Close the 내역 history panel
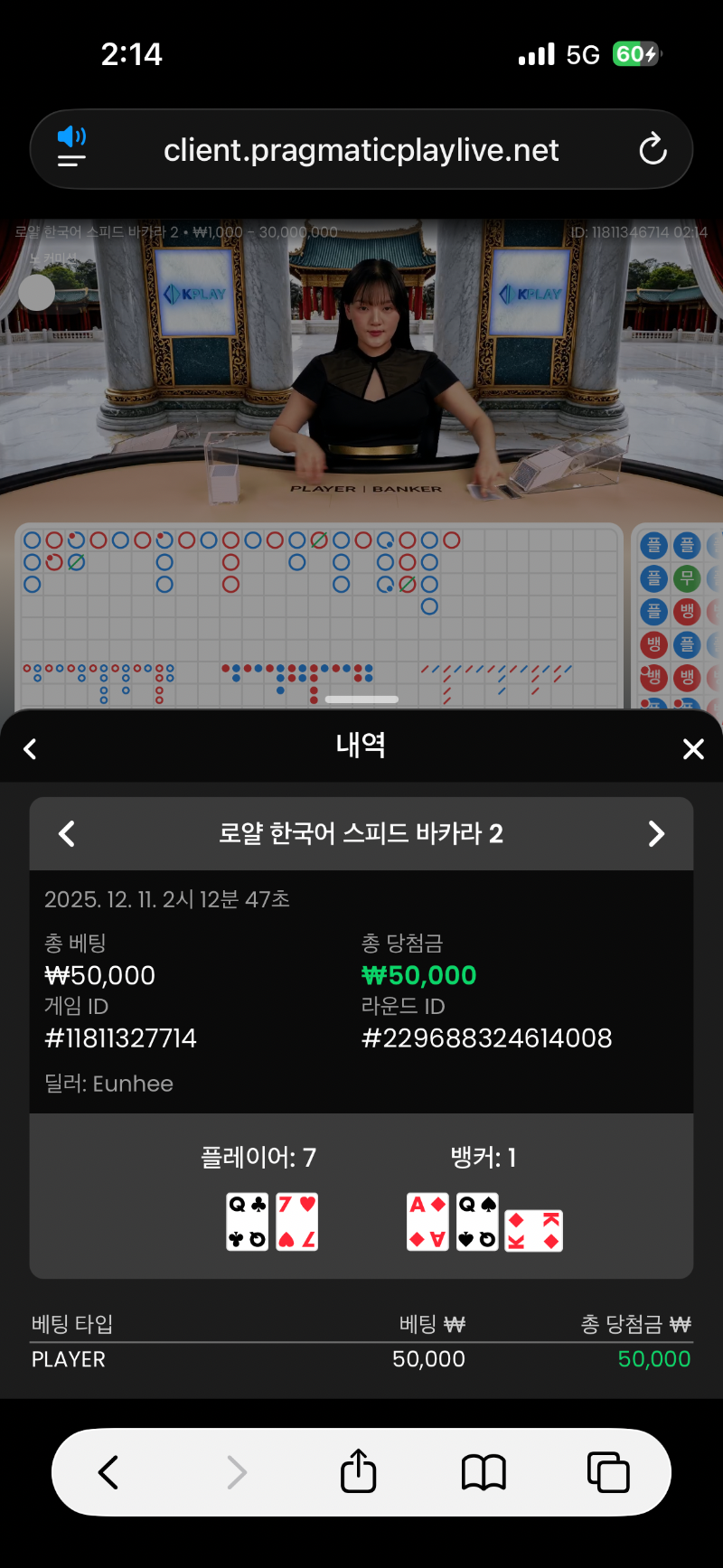 coord(692,748)
